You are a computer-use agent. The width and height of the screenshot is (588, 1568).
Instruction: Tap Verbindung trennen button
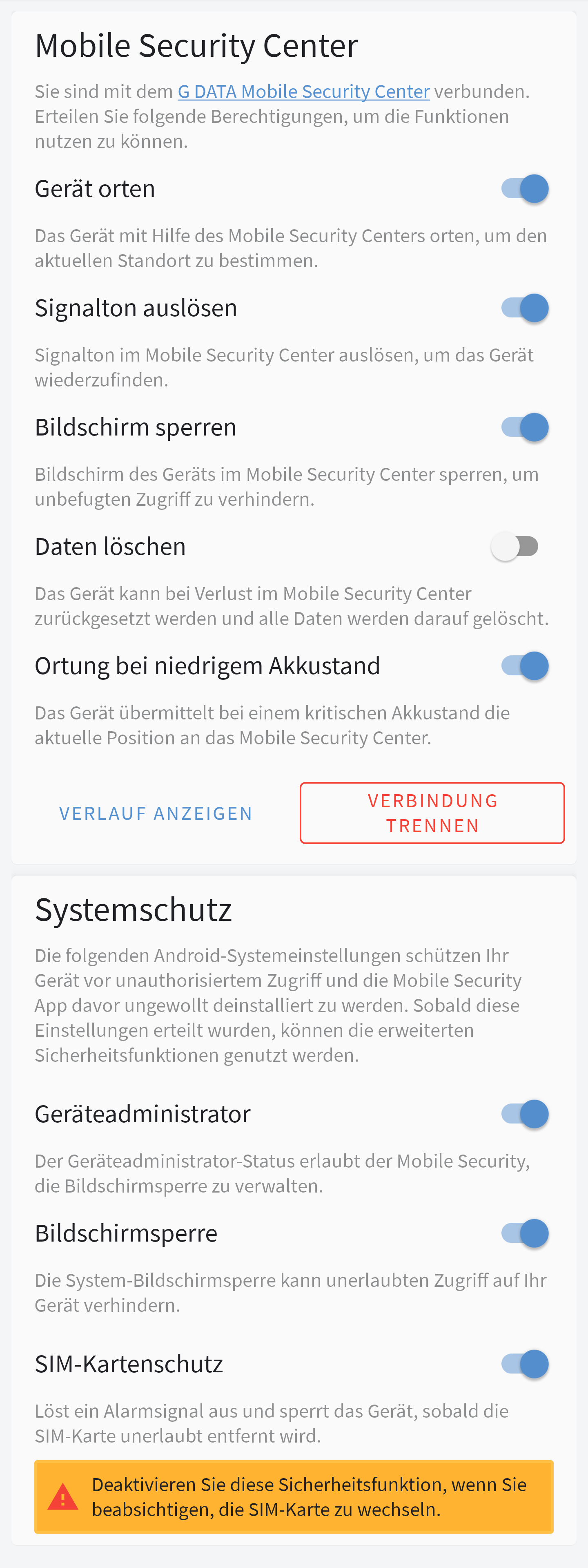click(x=432, y=813)
